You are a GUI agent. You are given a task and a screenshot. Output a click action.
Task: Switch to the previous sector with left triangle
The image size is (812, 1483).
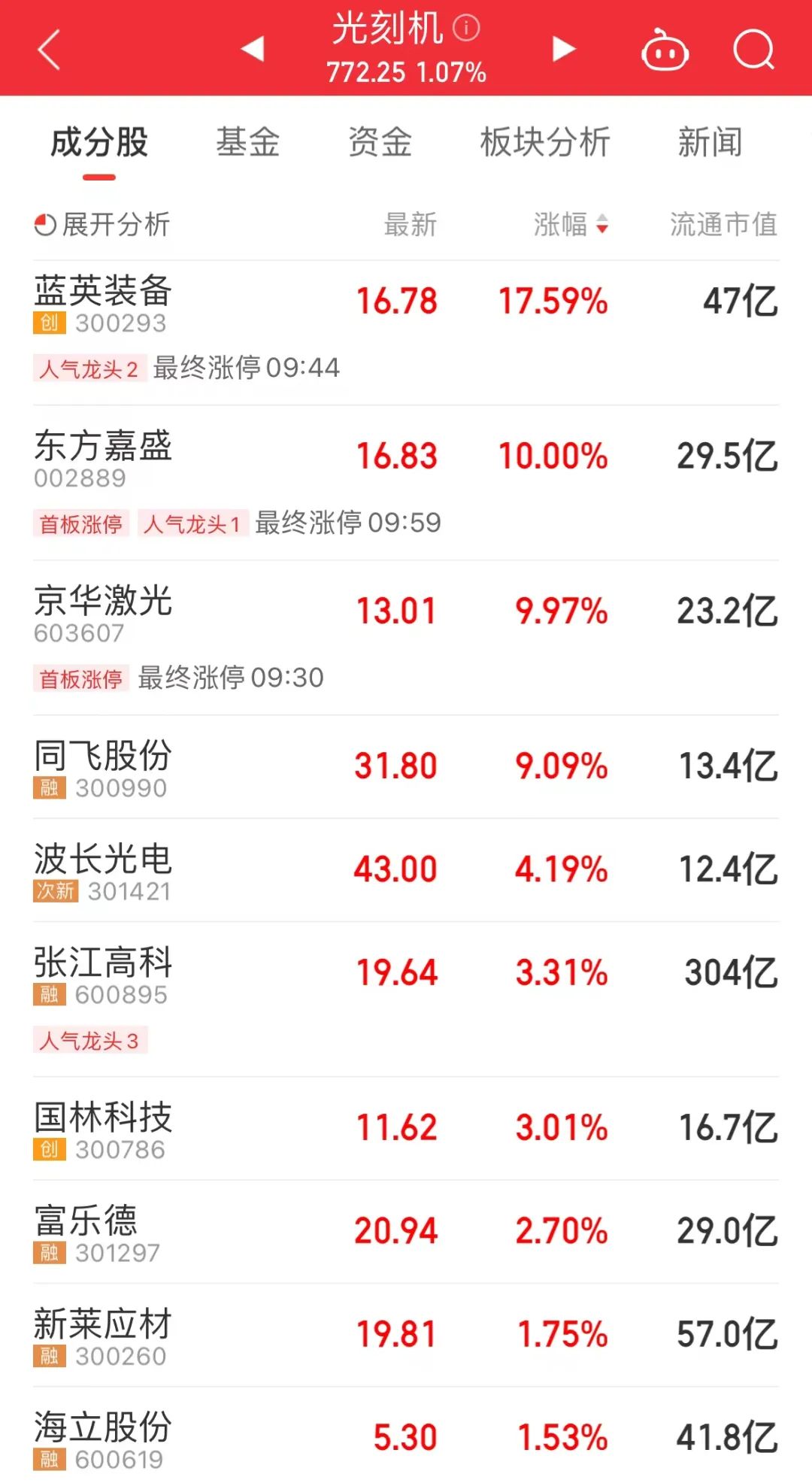[253, 49]
